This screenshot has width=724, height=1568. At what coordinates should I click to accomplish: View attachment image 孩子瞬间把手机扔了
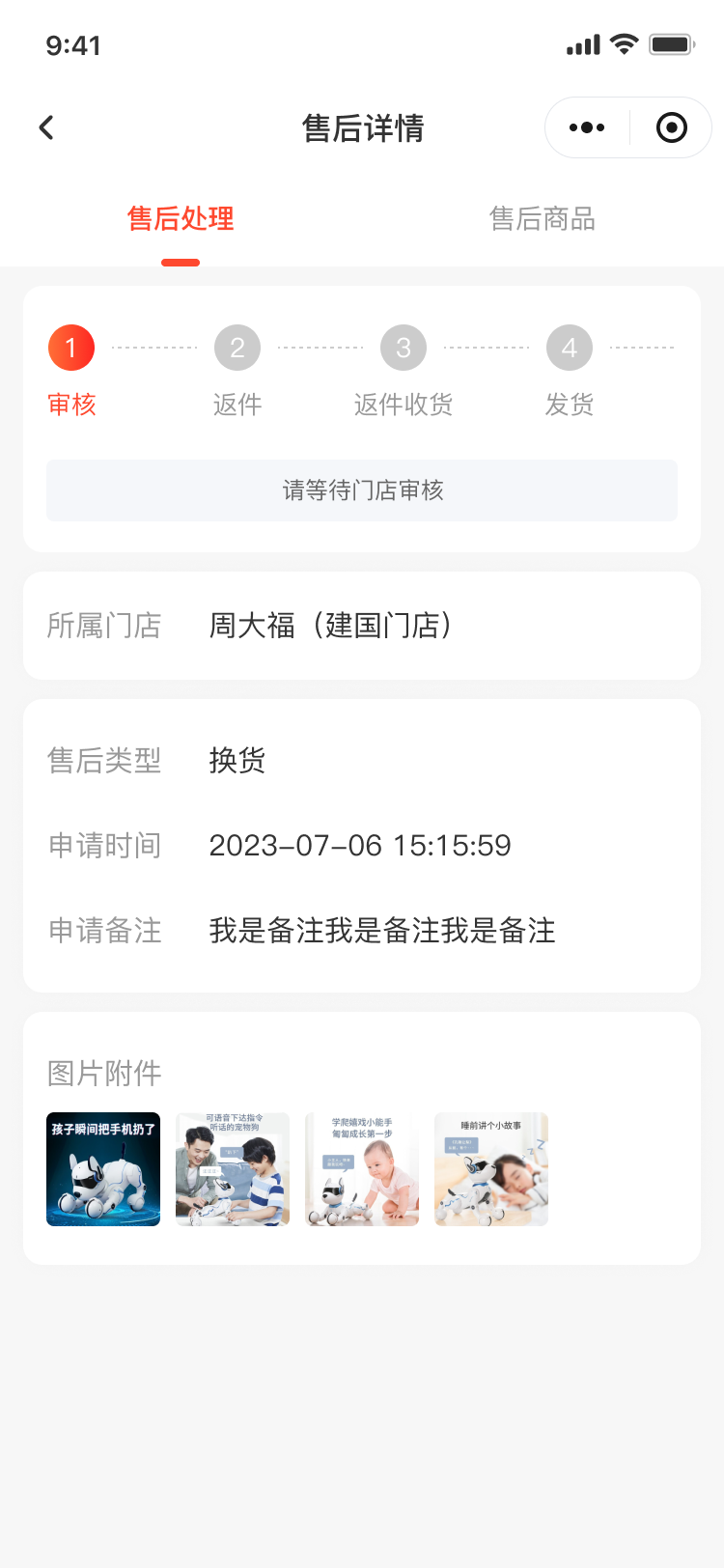[x=103, y=1169]
